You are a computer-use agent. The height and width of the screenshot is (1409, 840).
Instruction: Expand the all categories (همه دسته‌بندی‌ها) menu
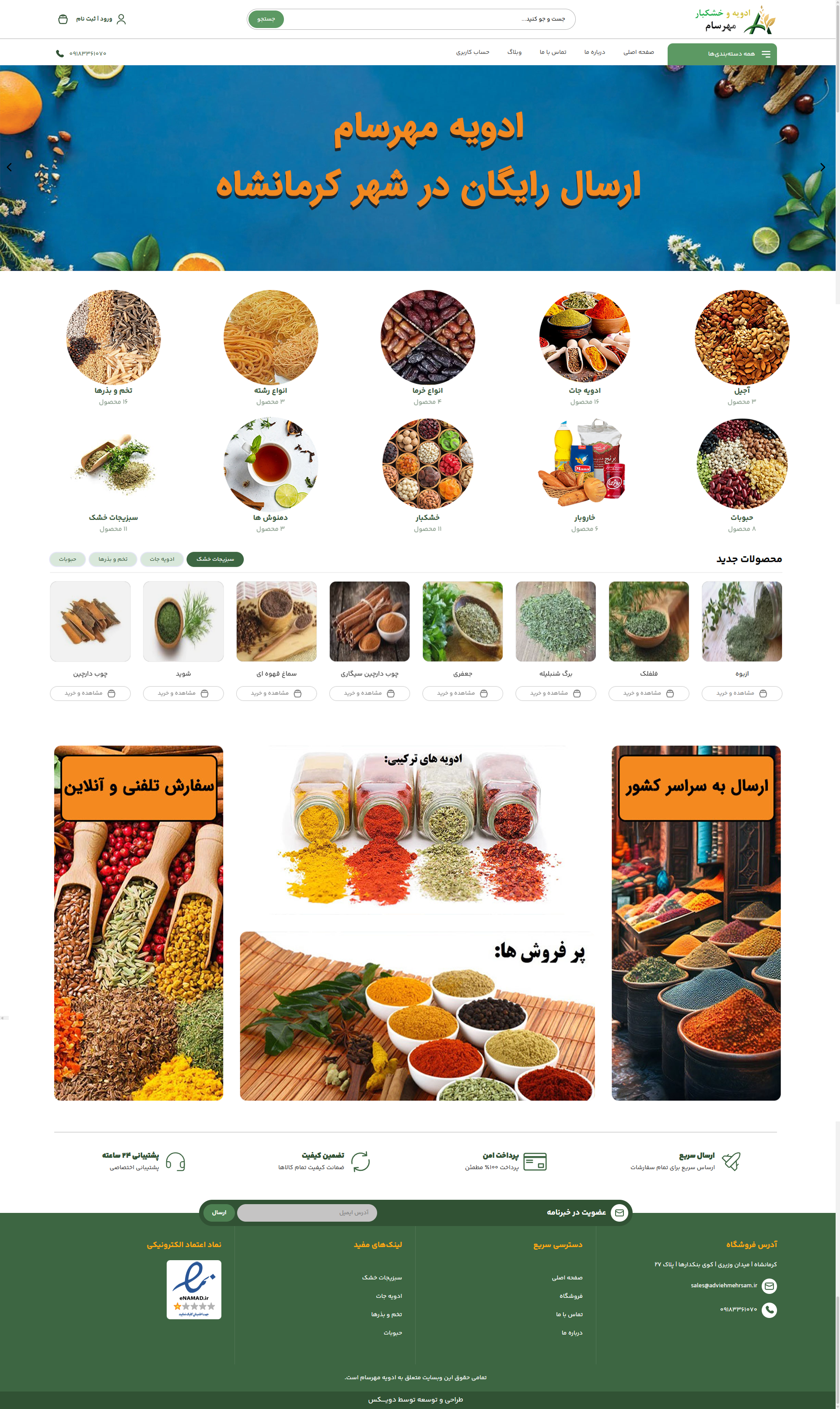pyautogui.click(x=722, y=54)
